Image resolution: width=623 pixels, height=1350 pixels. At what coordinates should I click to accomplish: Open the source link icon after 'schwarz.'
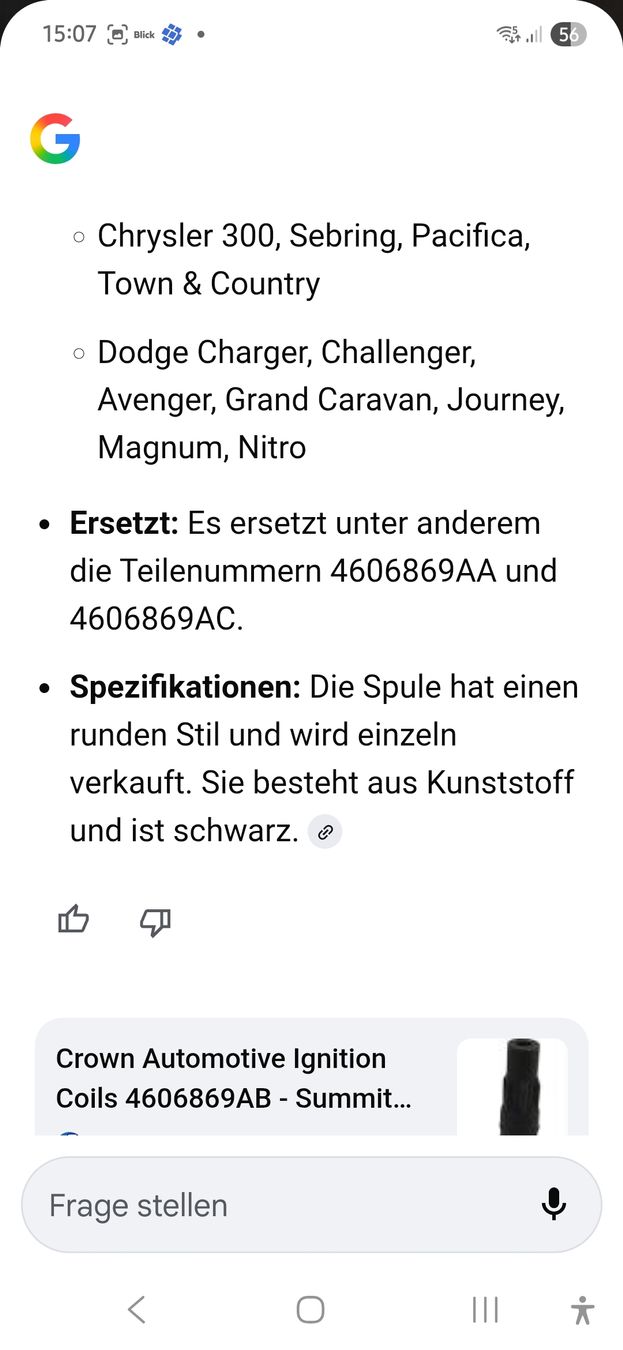click(x=325, y=832)
